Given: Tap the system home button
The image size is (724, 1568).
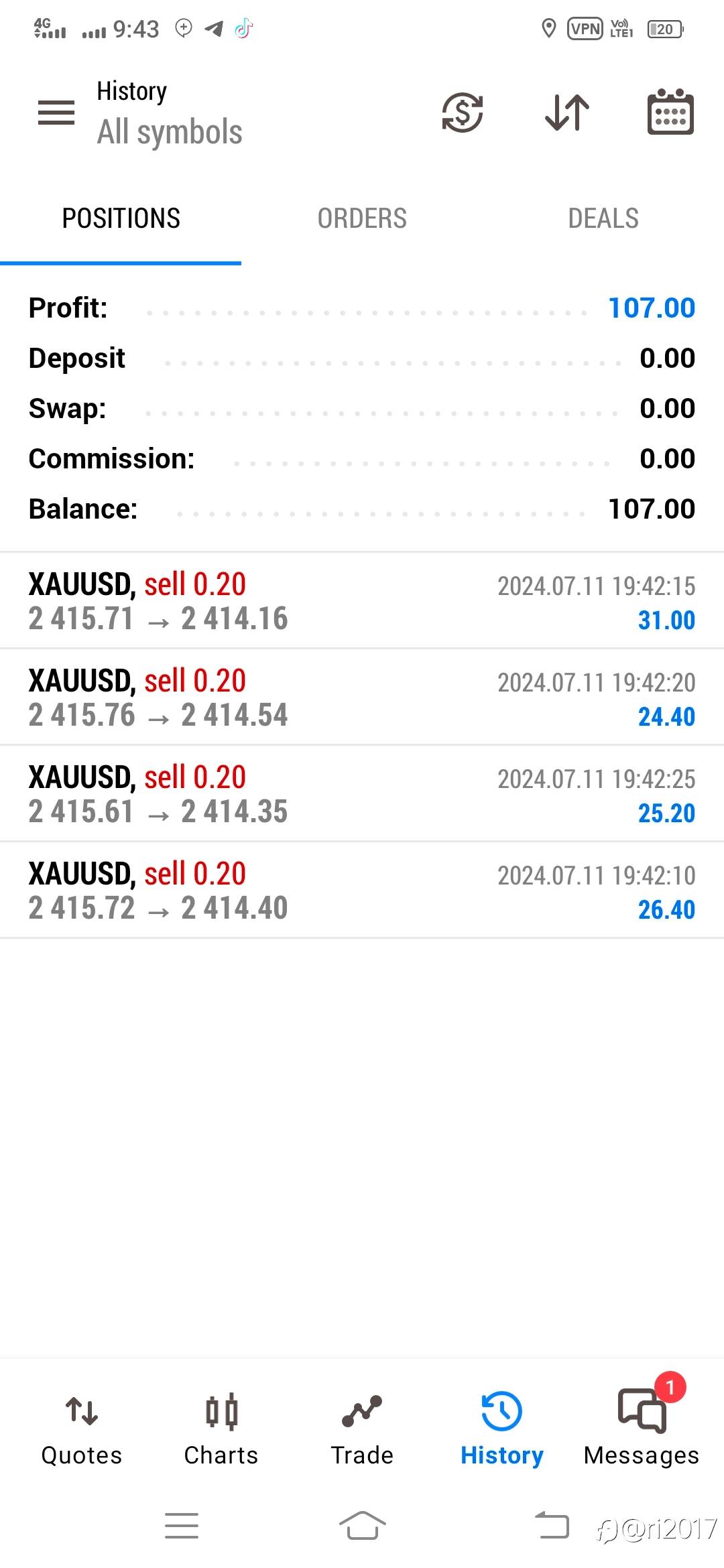Looking at the screenshot, I should point(362,1526).
